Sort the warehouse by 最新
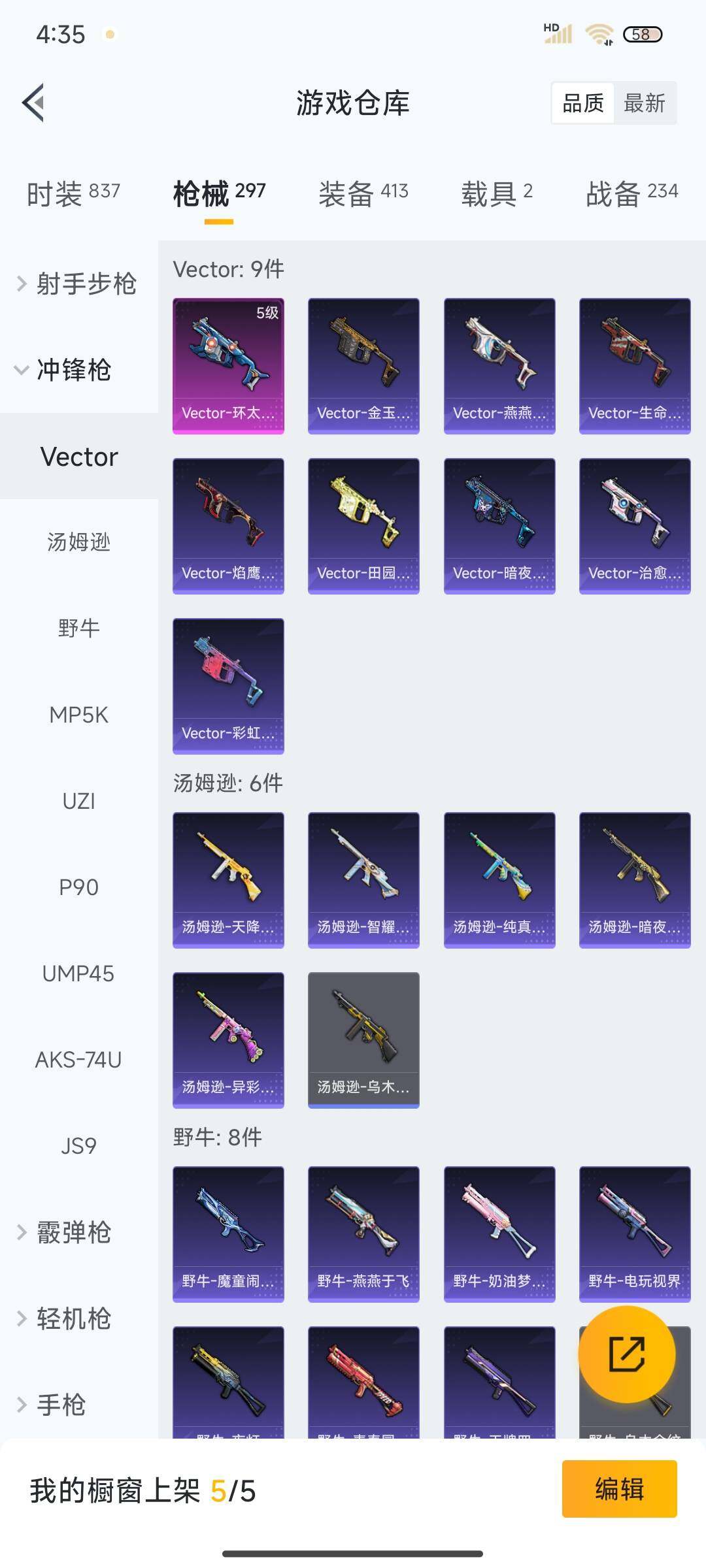The width and height of the screenshot is (706, 1568). 644,103
